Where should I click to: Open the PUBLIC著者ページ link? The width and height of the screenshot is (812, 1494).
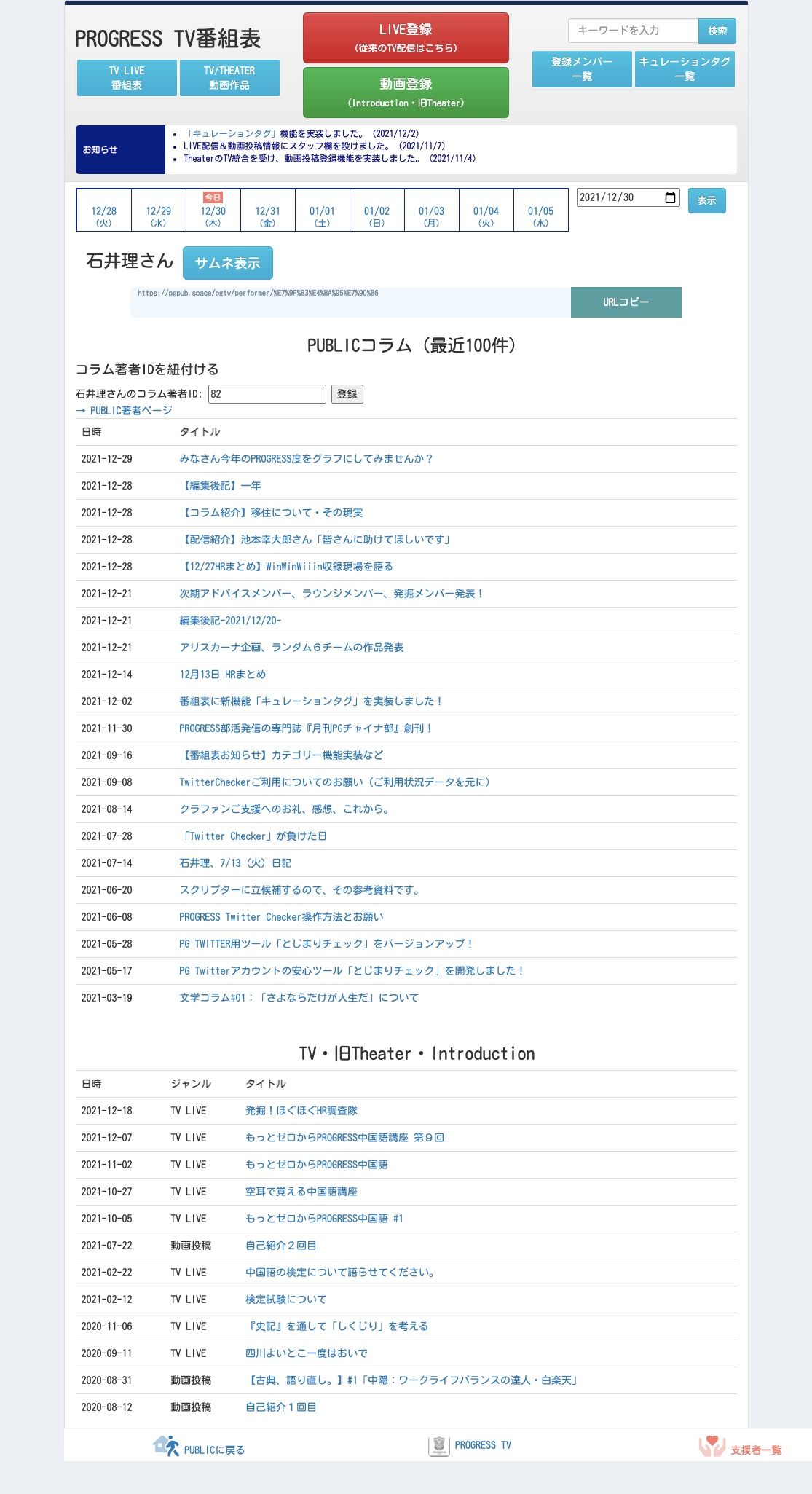[x=124, y=411]
